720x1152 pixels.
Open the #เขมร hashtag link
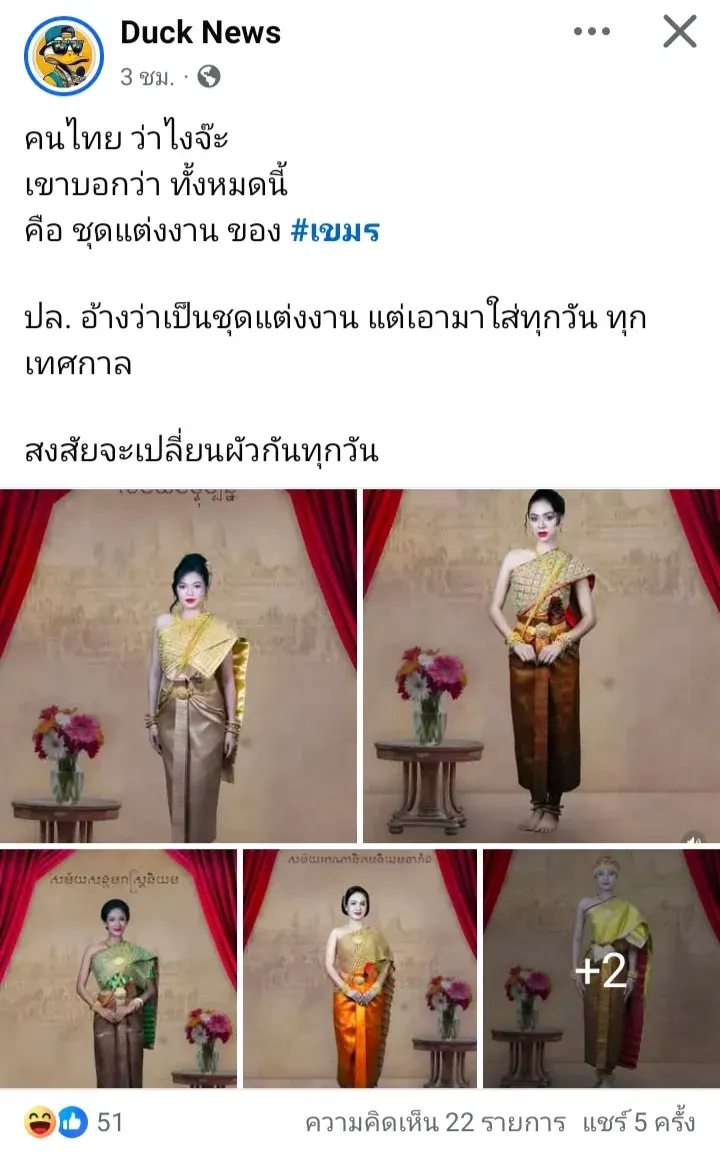[335, 231]
